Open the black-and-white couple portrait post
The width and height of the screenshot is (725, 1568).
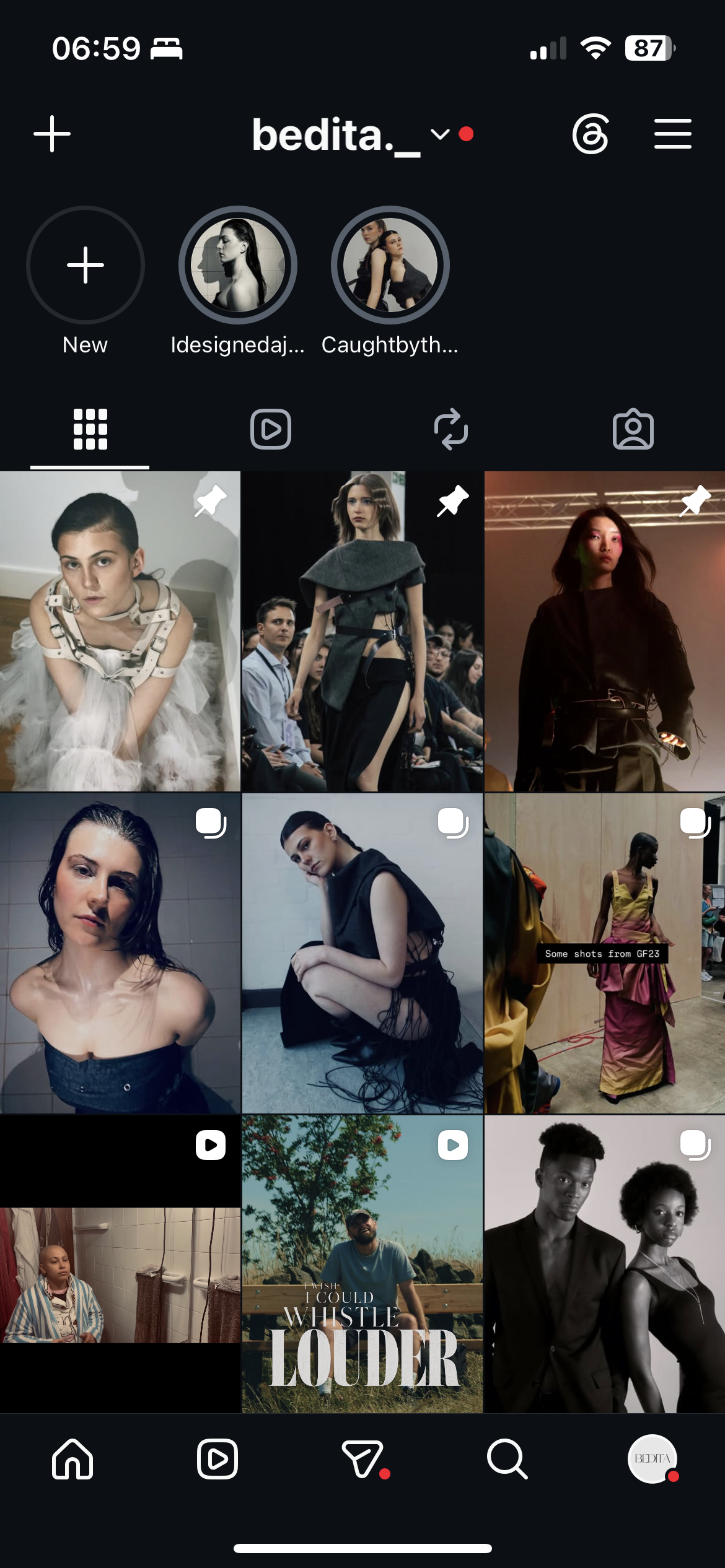(605, 1264)
